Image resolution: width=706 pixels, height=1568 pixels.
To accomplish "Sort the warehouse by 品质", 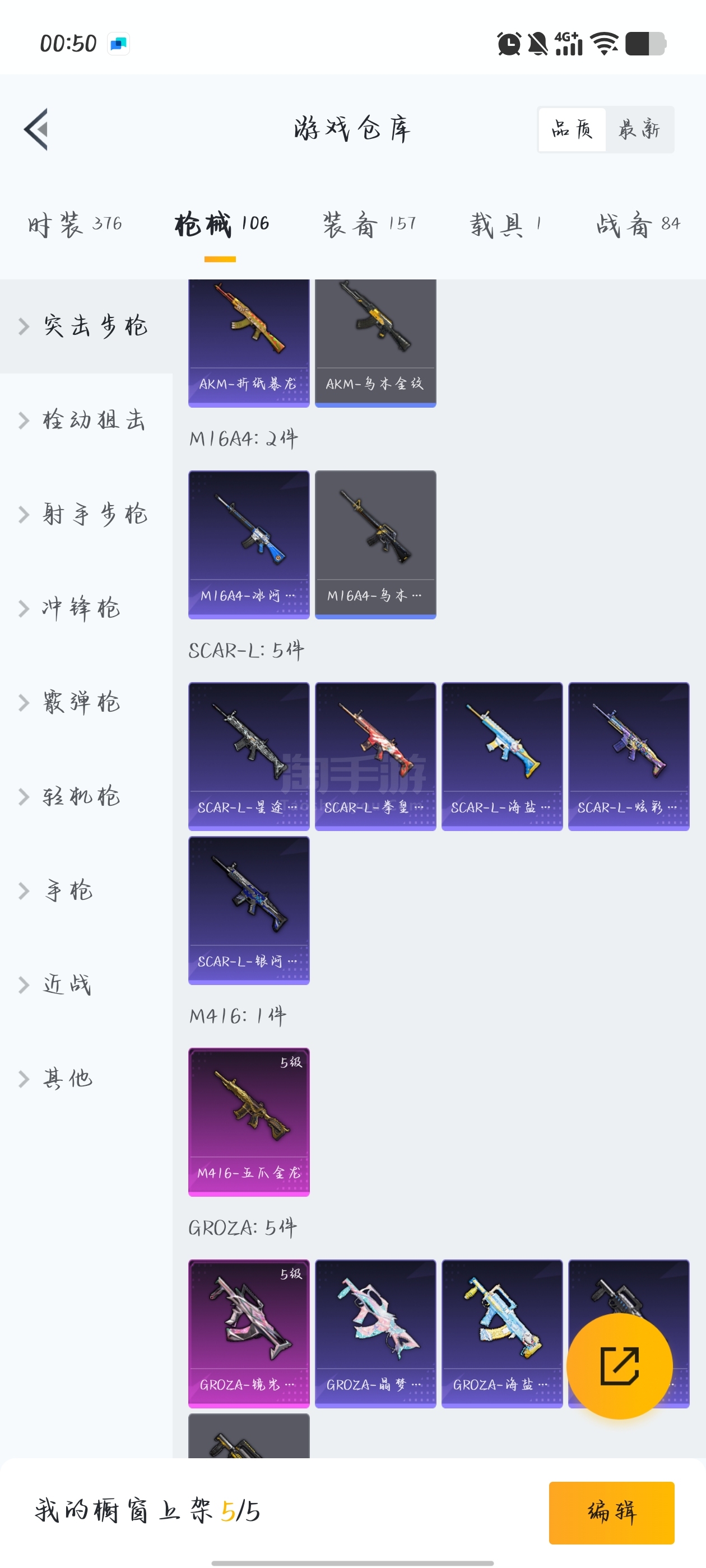I will tap(572, 129).
